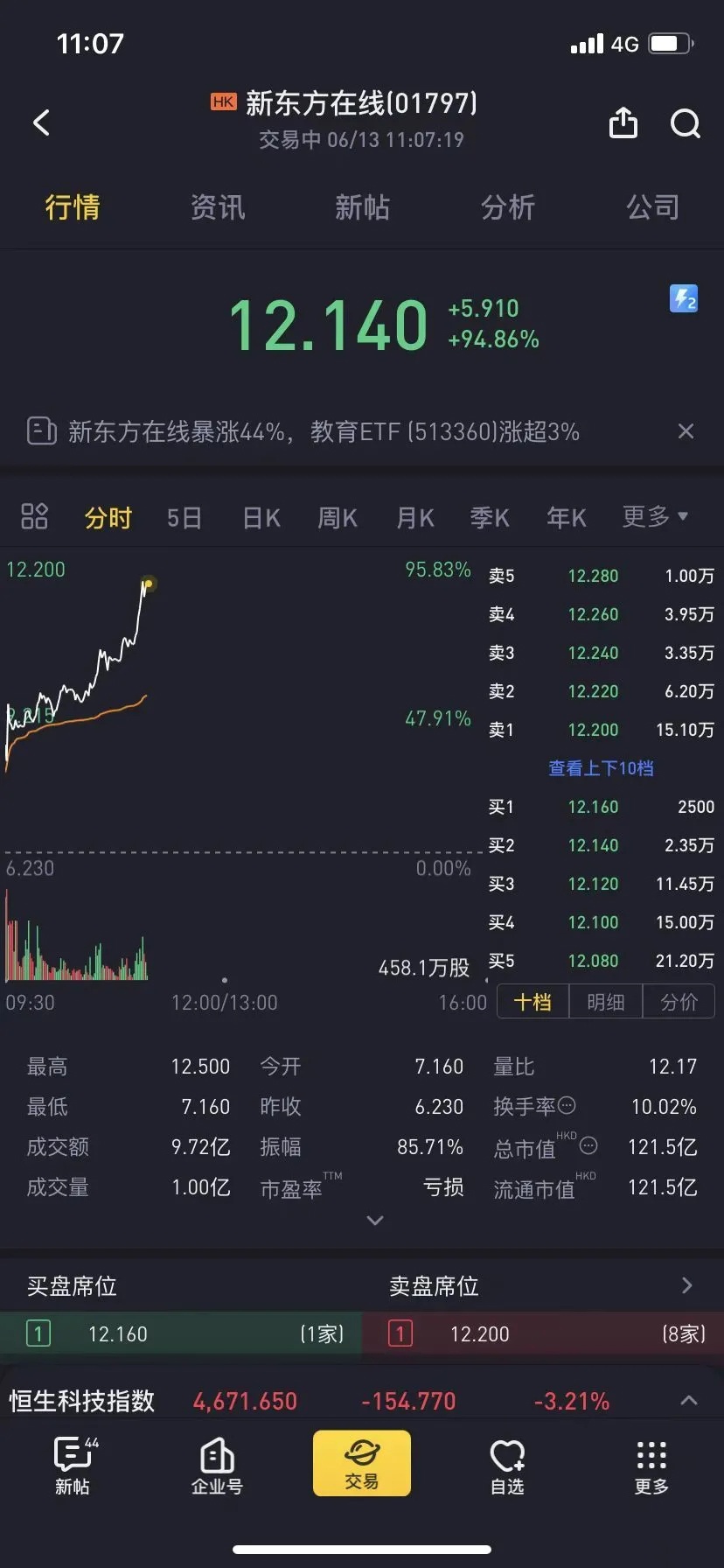Expand the 恒生科技指数 index bar

pos(688,1401)
